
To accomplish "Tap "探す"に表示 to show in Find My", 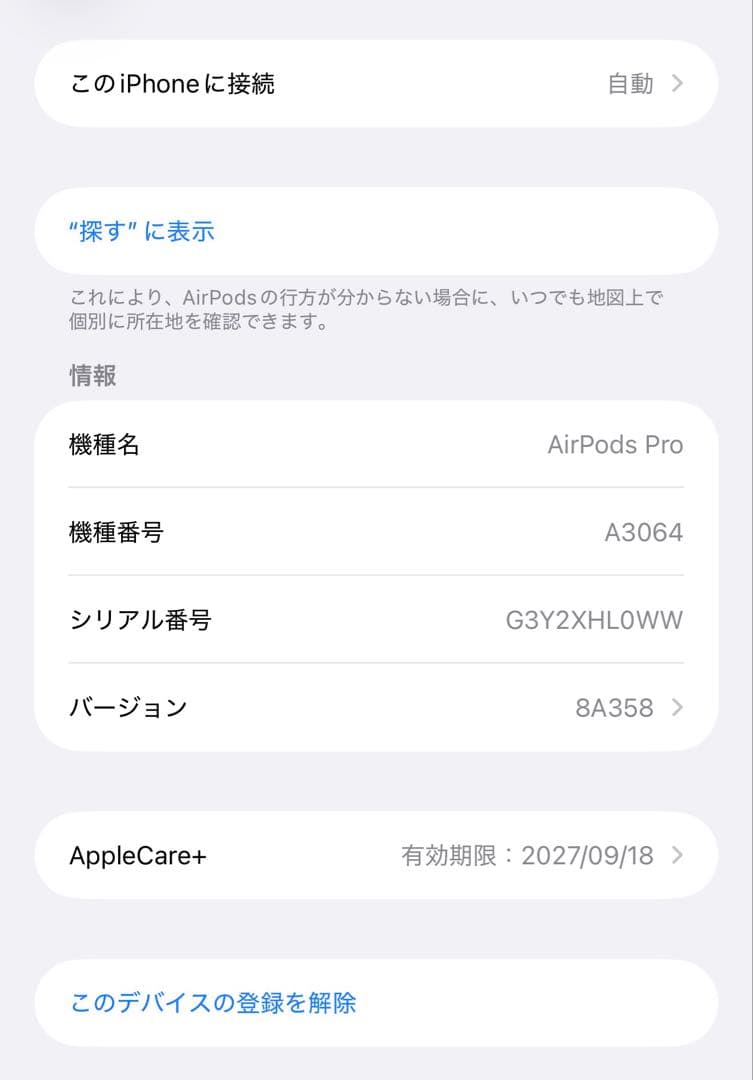I will pos(143,231).
